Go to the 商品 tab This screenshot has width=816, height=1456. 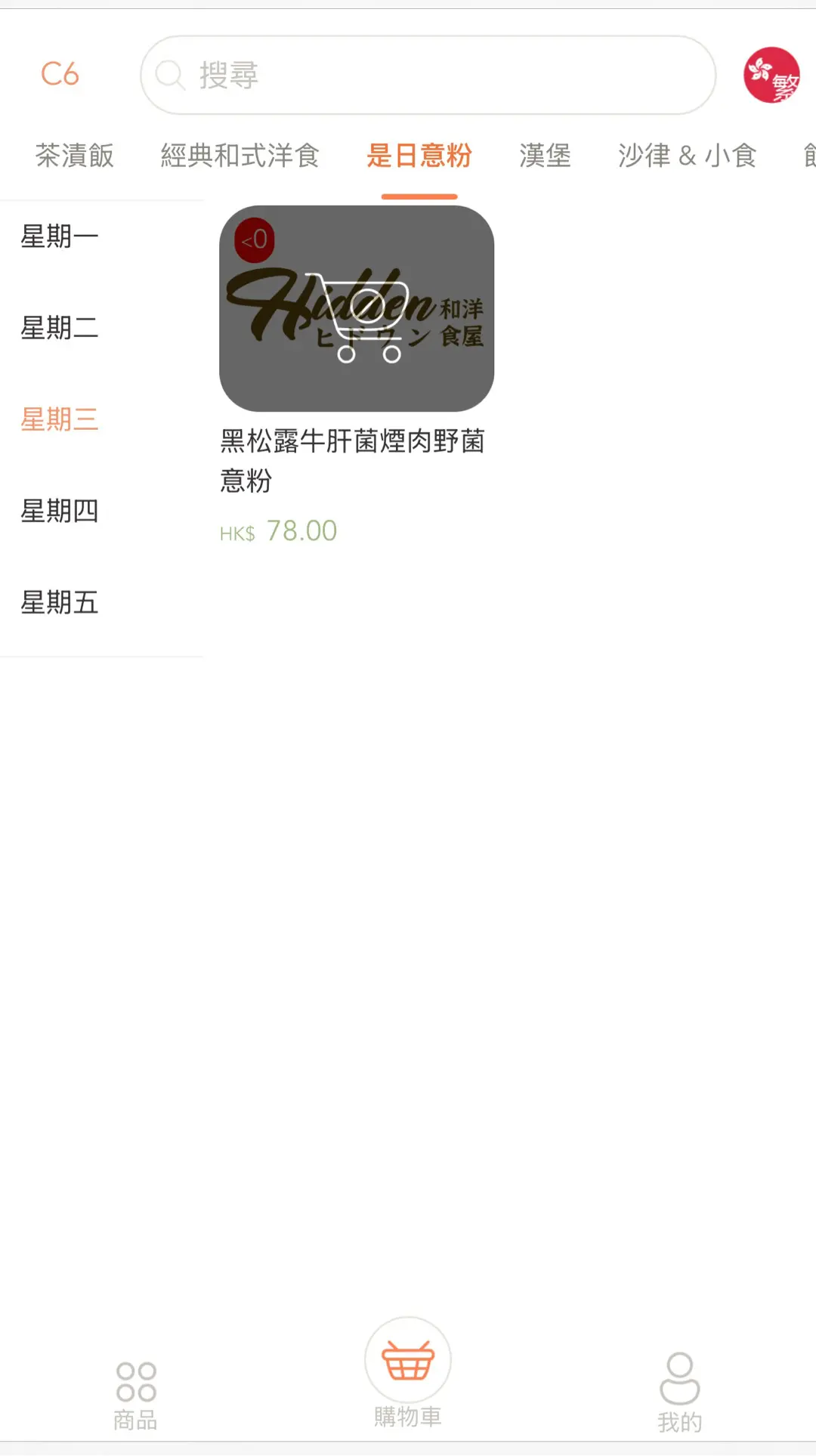click(136, 1396)
